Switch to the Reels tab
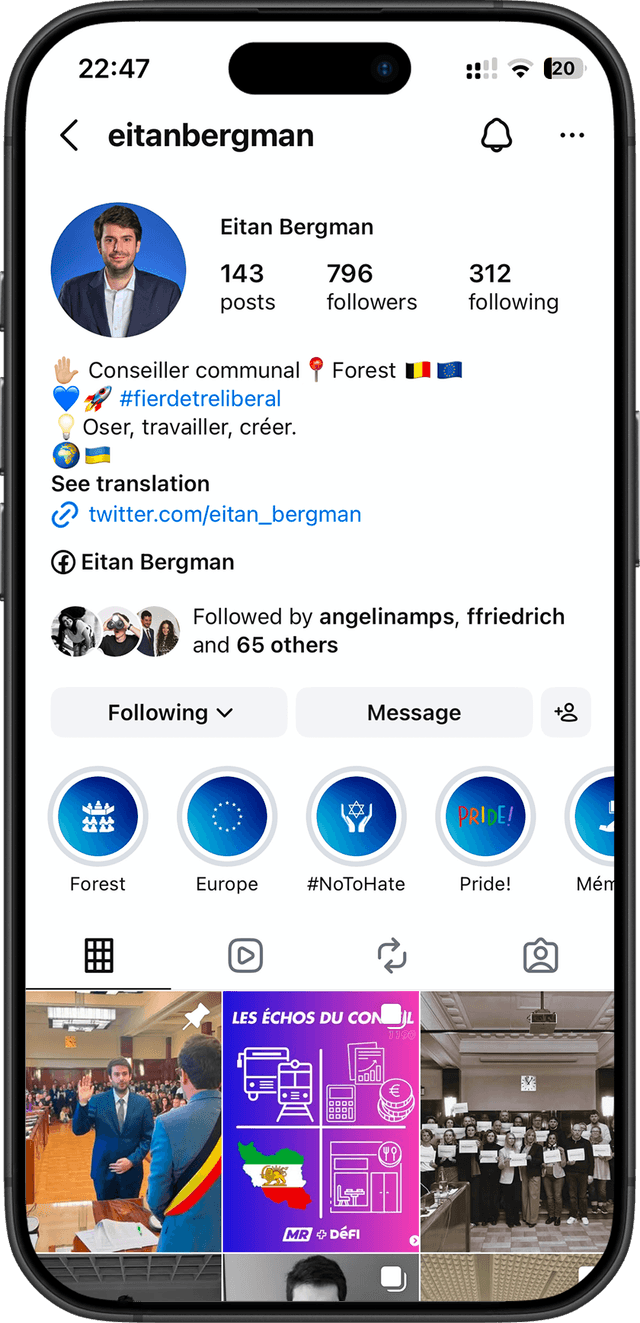Viewport: 640px width, 1323px height. (245, 956)
